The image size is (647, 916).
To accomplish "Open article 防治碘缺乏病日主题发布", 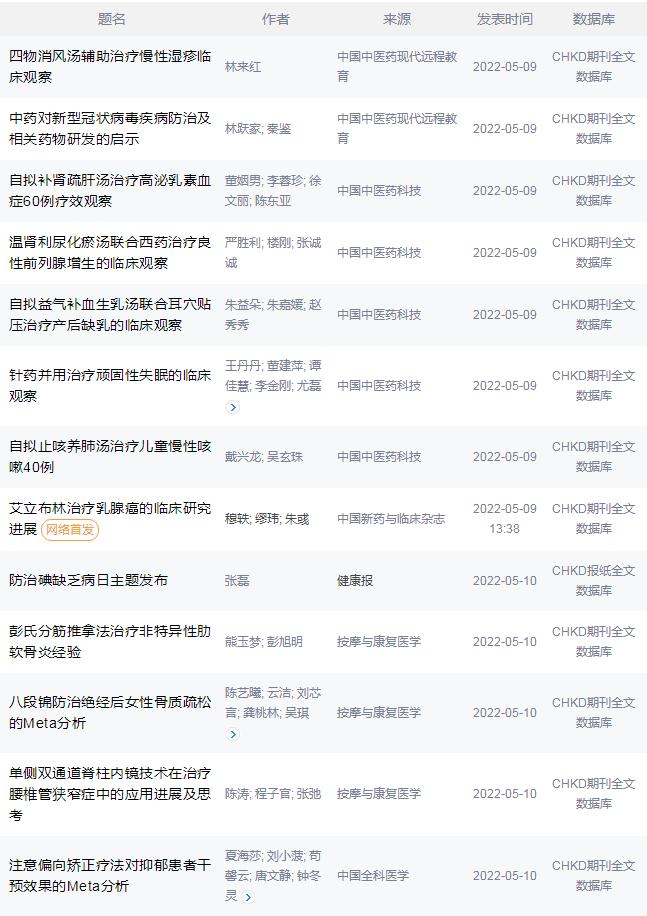I will (x=88, y=580).
